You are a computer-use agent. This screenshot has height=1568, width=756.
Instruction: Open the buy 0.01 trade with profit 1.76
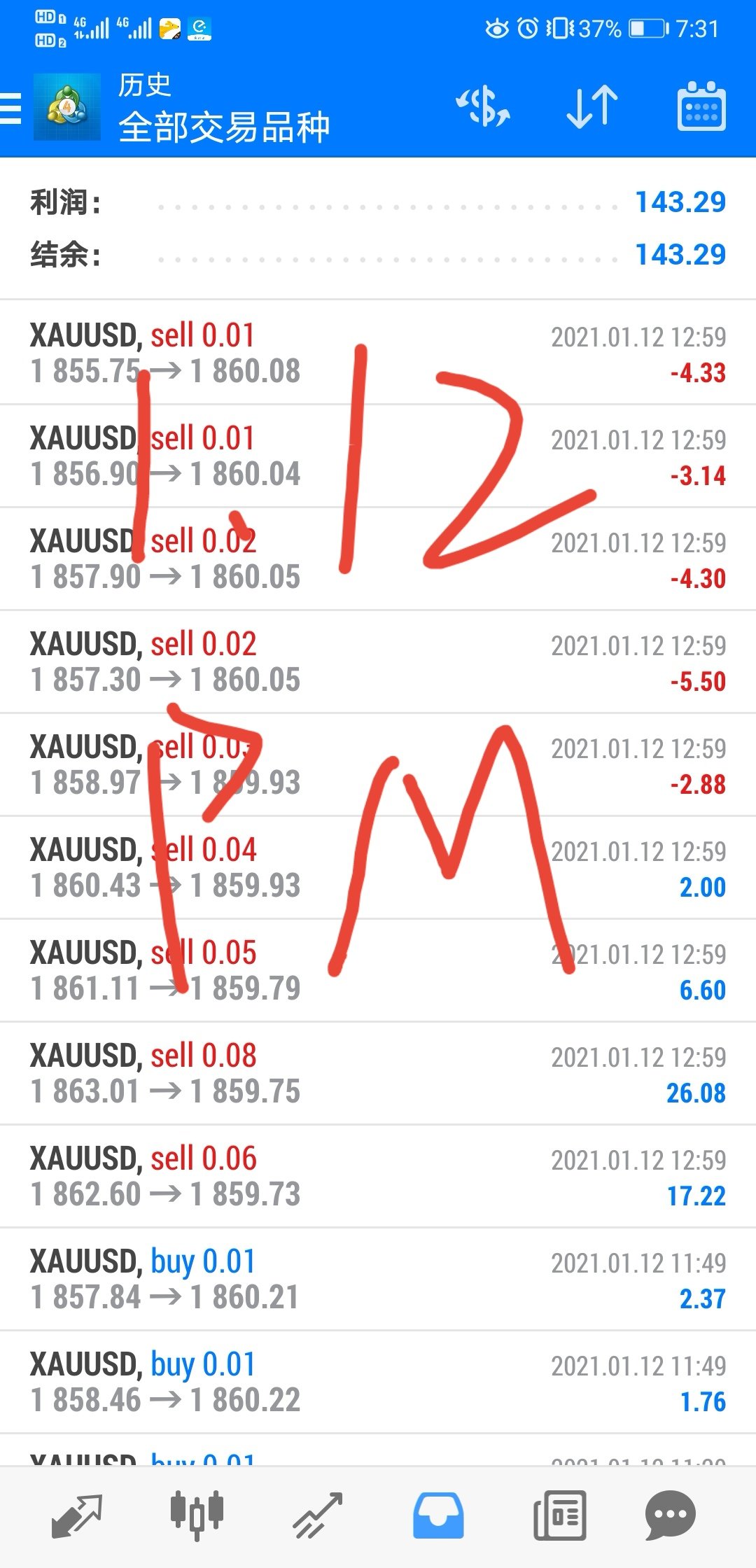pos(378,1382)
